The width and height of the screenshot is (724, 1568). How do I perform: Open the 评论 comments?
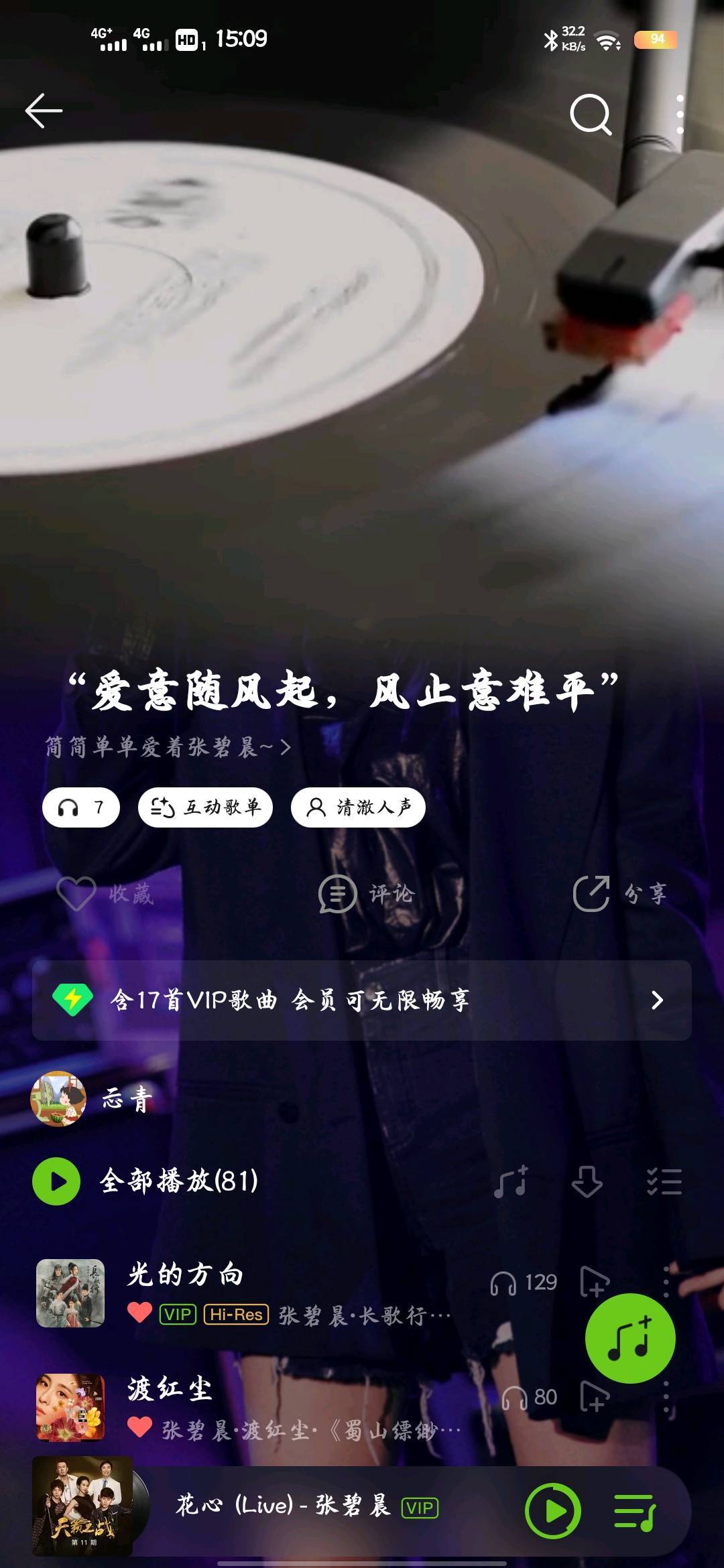click(366, 893)
